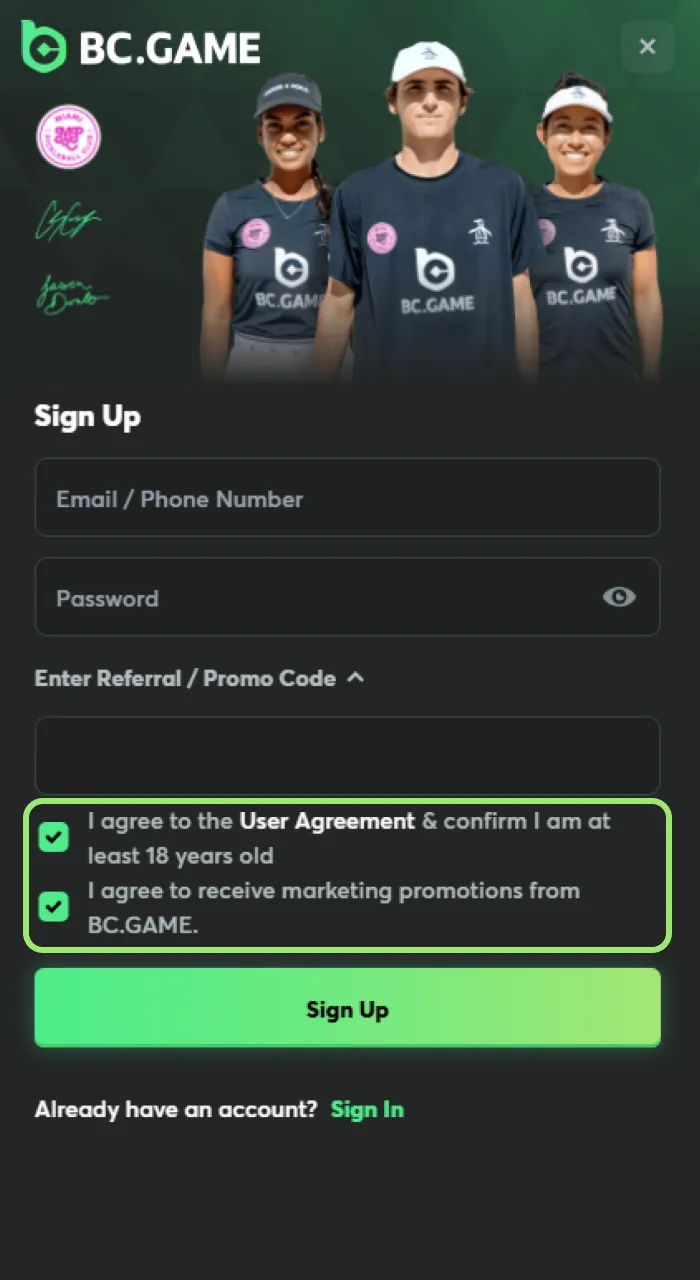Open the User Agreement link
This screenshot has width=700, height=1280.
[x=327, y=822]
